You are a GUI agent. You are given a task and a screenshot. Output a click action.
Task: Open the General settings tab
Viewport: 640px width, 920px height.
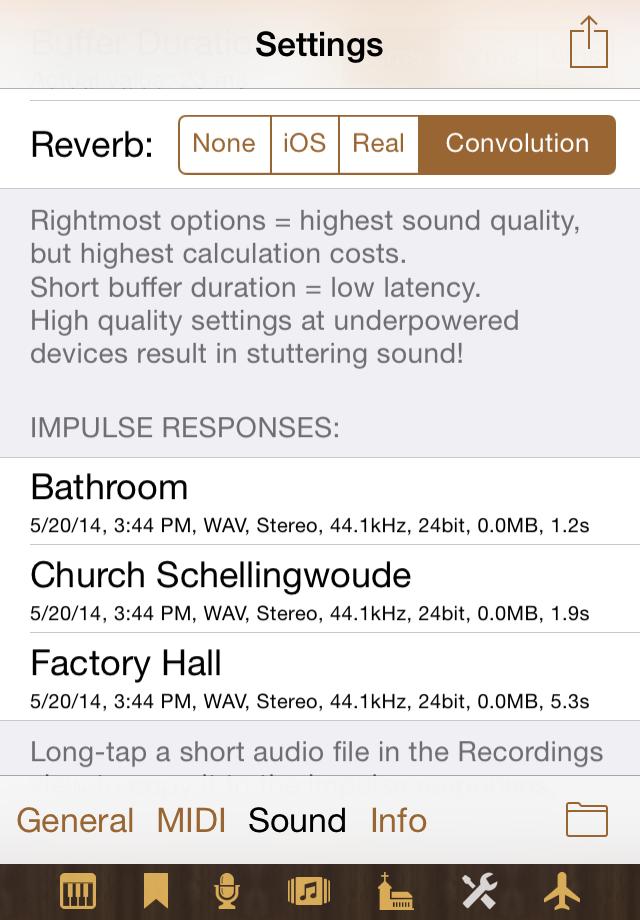click(75, 820)
